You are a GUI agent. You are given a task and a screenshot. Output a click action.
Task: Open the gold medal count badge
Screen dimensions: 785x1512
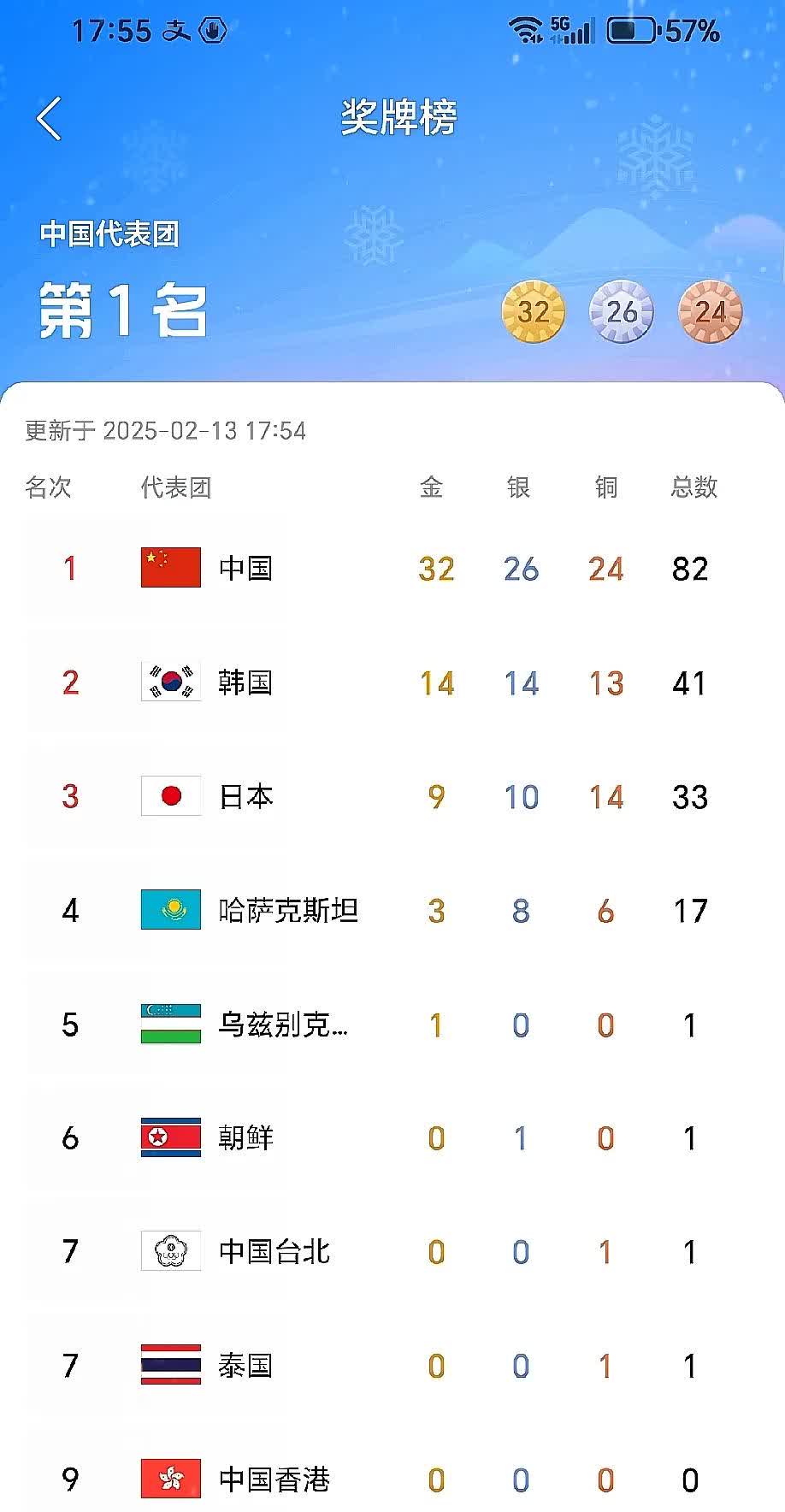point(533,312)
